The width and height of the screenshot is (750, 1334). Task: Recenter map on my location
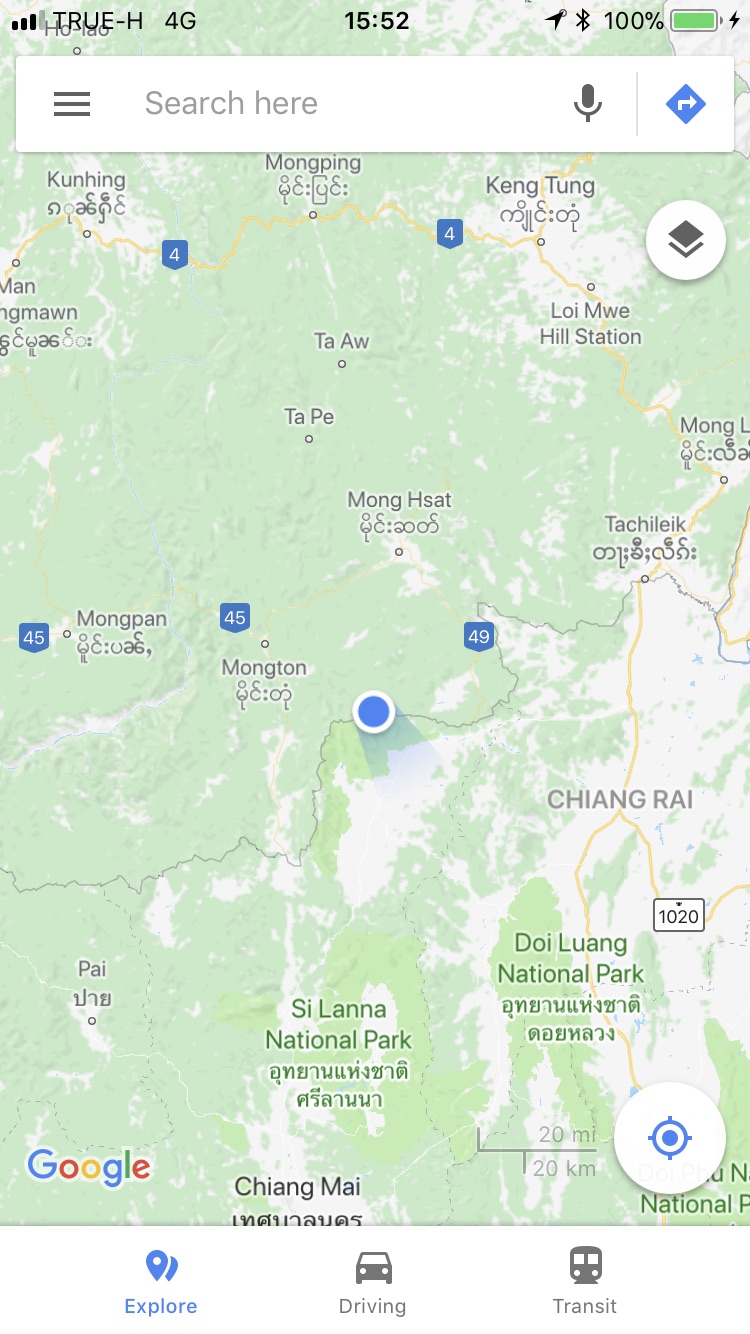tap(669, 1138)
